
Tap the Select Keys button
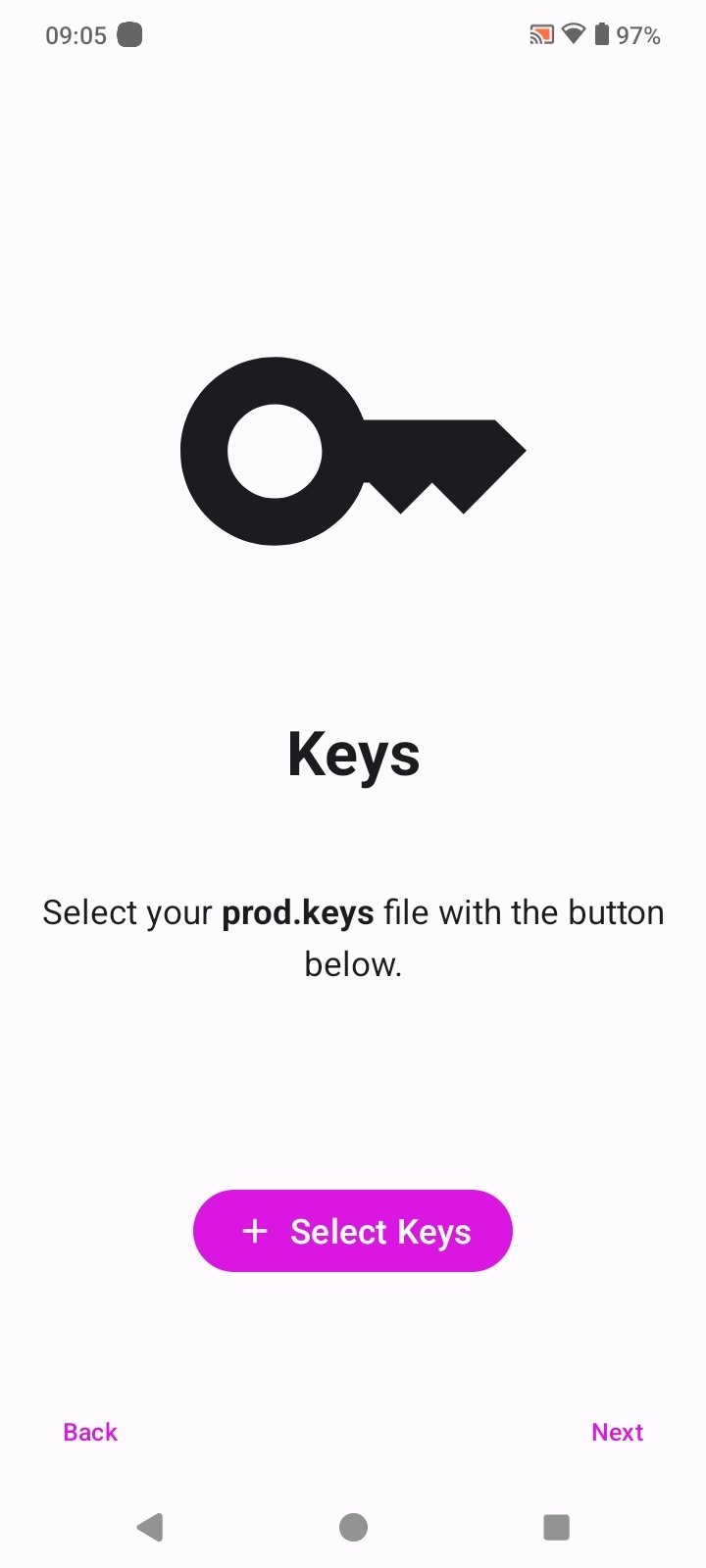[x=353, y=1231]
